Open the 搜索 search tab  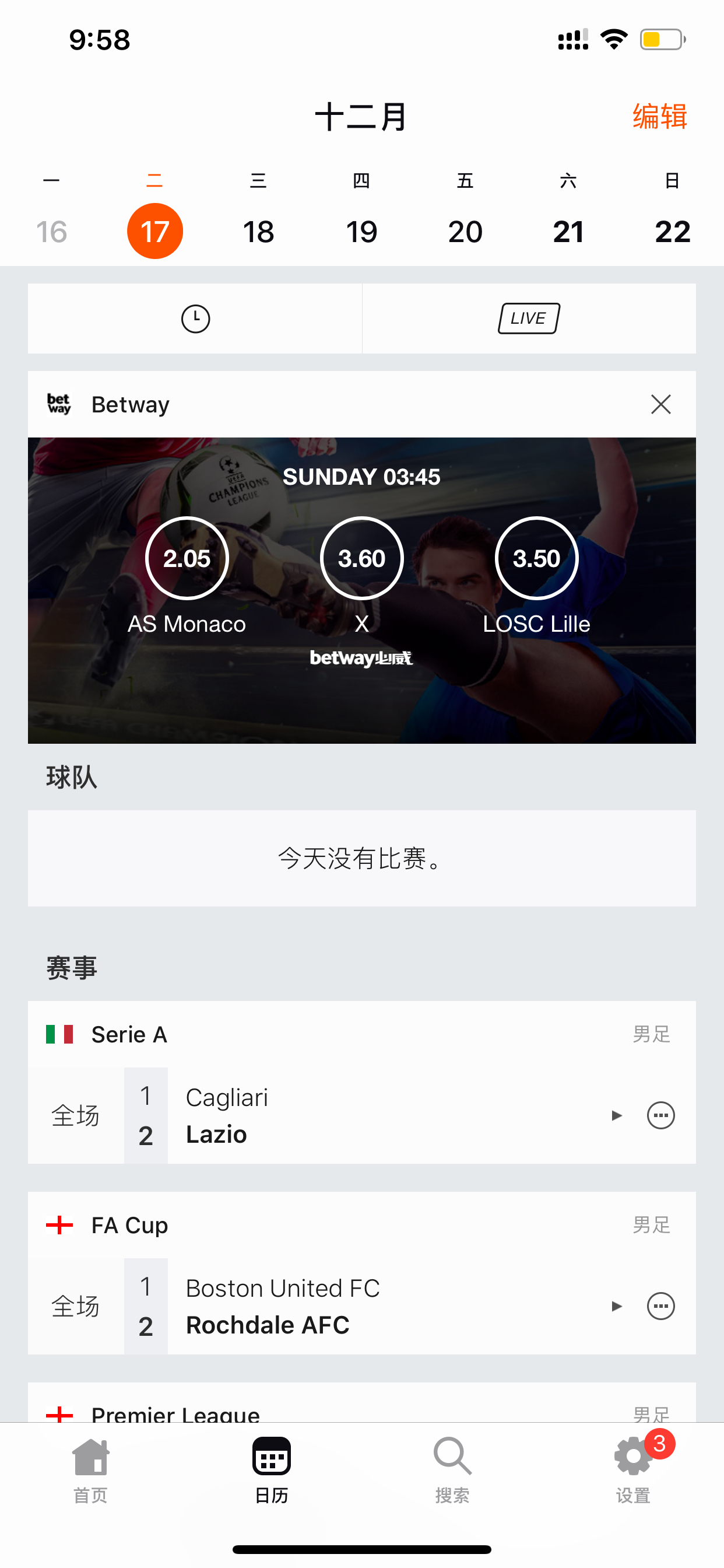[x=452, y=1470]
